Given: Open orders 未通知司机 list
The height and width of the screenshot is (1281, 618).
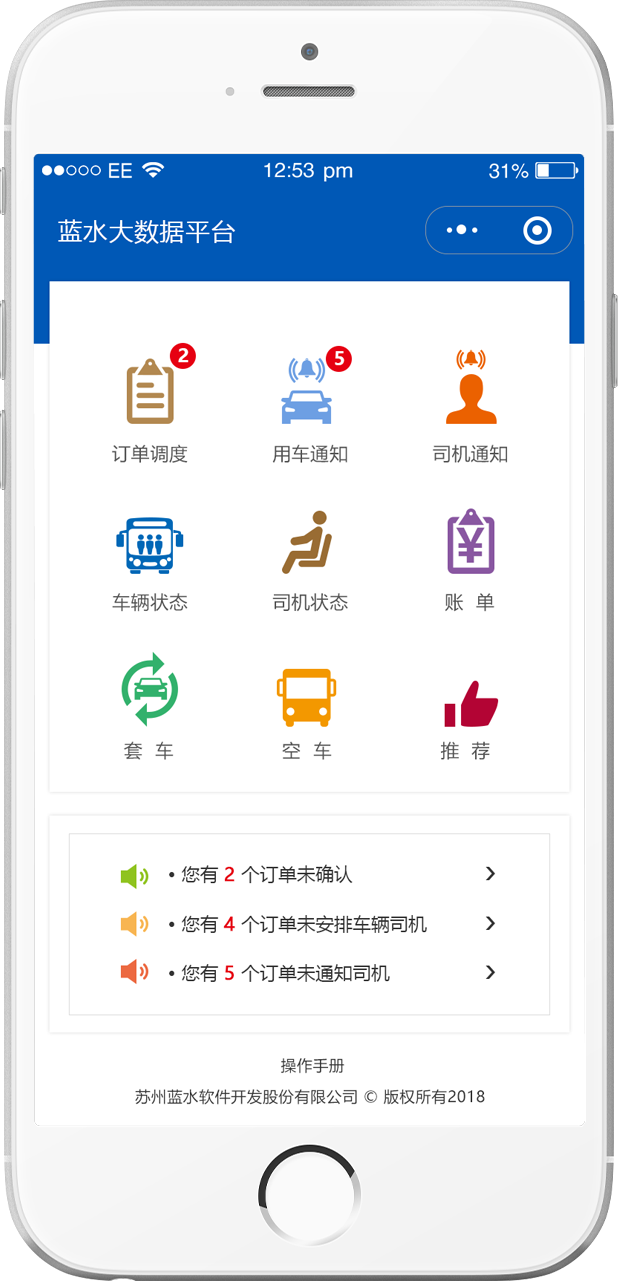Looking at the screenshot, I should click(x=310, y=973).
